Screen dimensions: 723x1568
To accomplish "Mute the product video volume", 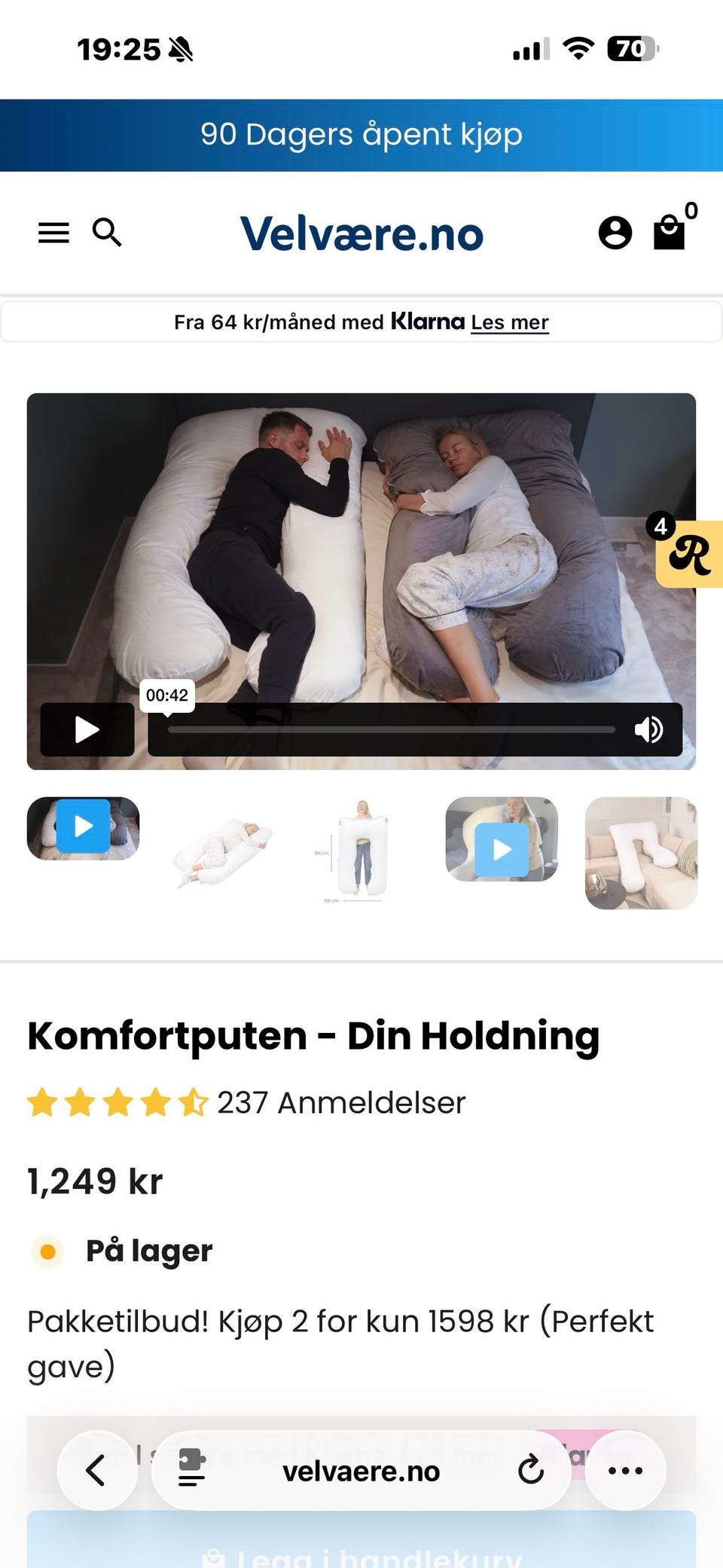I will 648,729.
